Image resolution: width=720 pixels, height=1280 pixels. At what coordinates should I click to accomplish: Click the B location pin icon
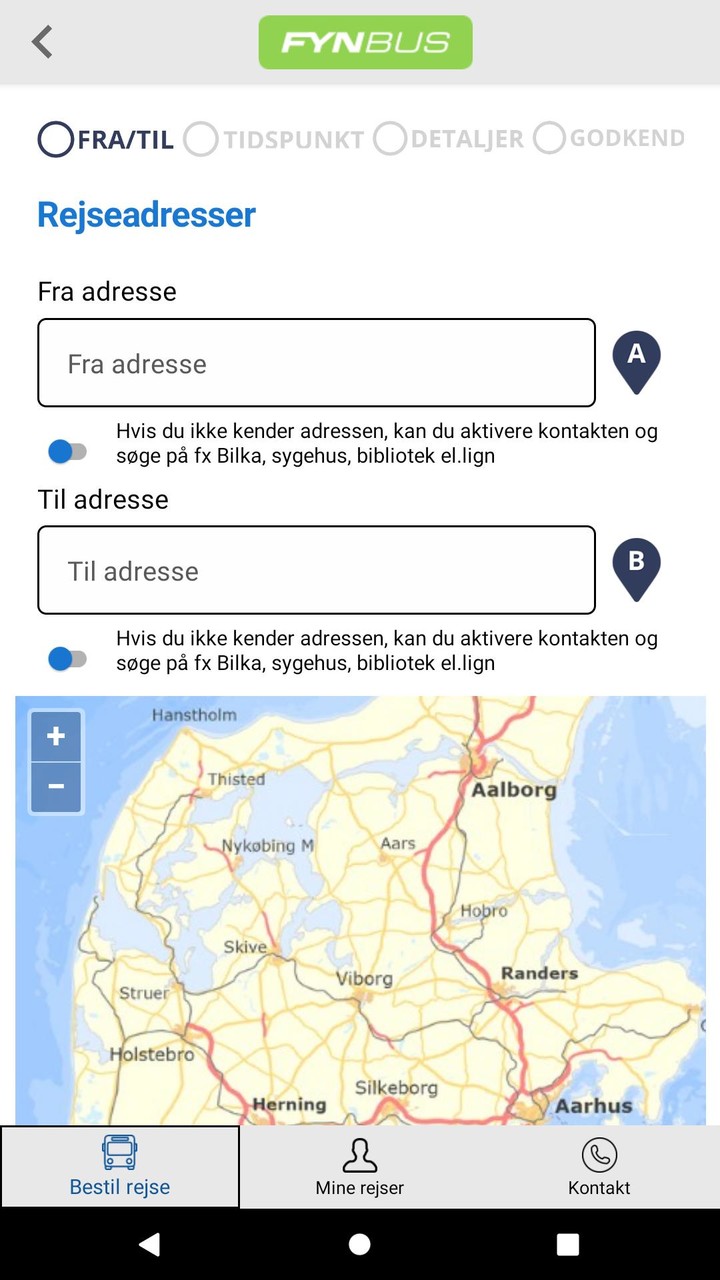[637, 564]
